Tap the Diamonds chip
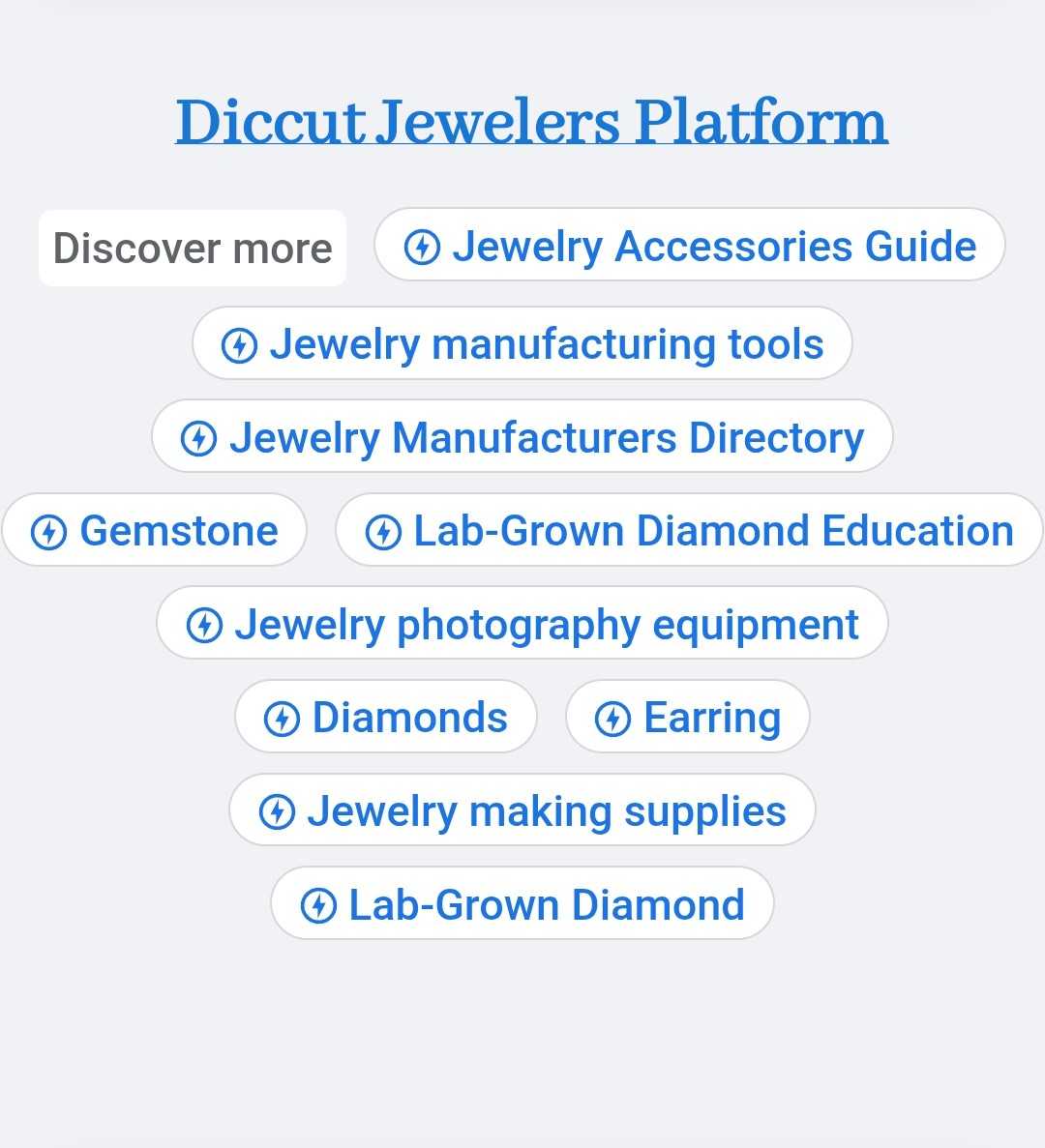Viewport: 1045px width, 1148px height. (x=386, y=718)
